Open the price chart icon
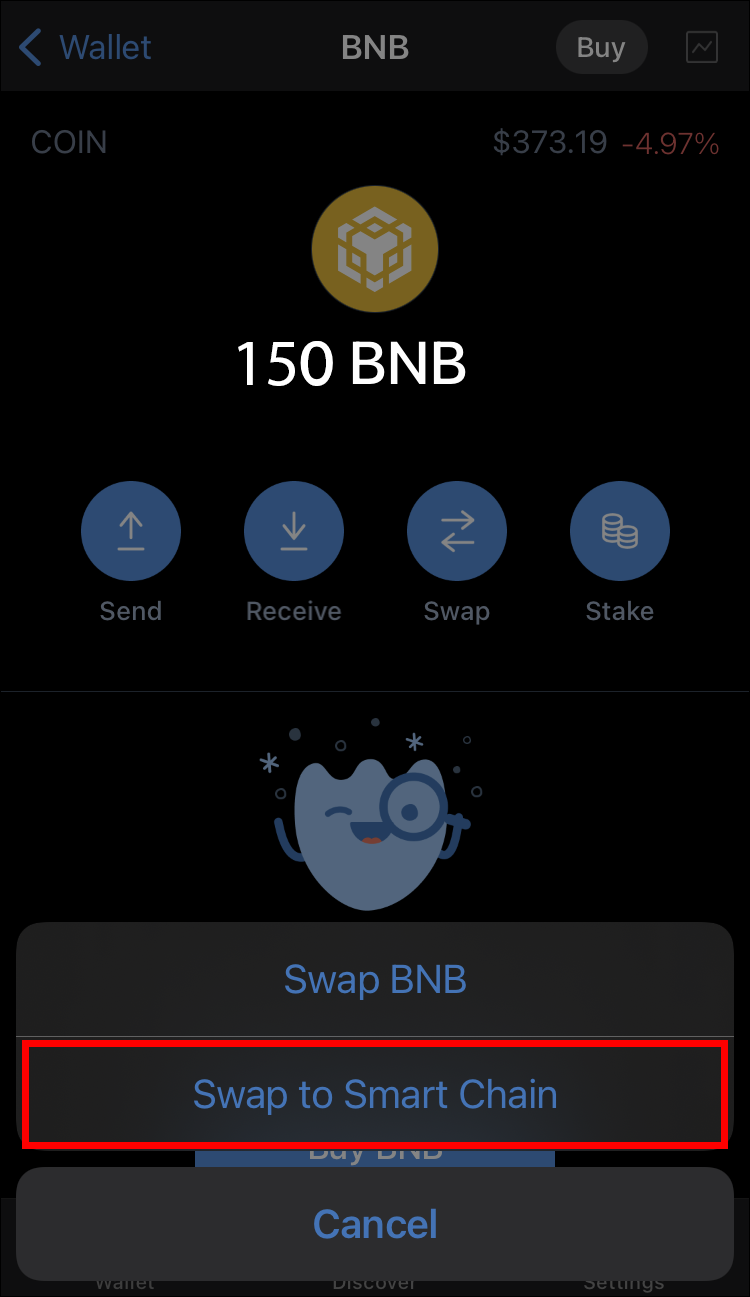Screen dimensions: 750x1297 pos(702,47)
